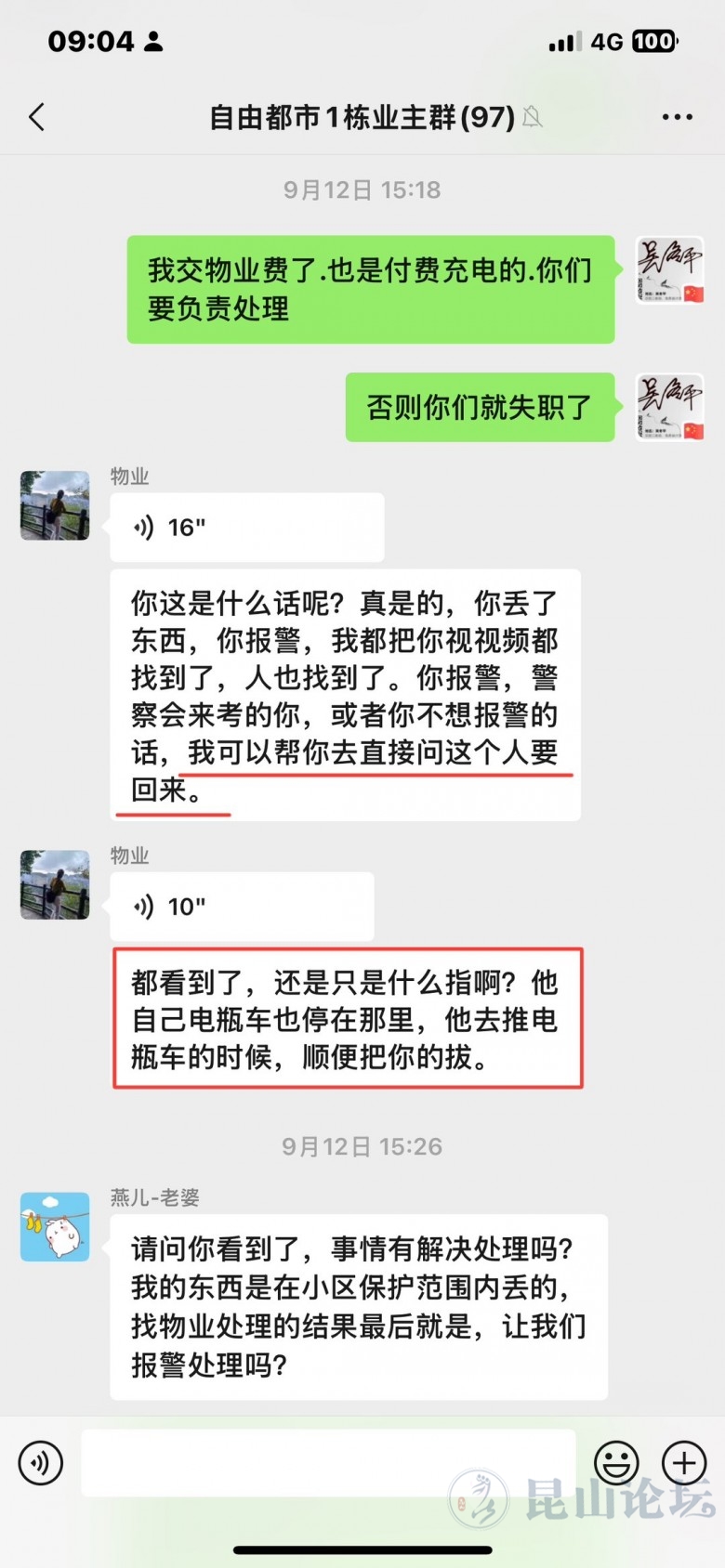Switch to voice input mode
The image size is (725, 1568).
(x=41, y=1463)
